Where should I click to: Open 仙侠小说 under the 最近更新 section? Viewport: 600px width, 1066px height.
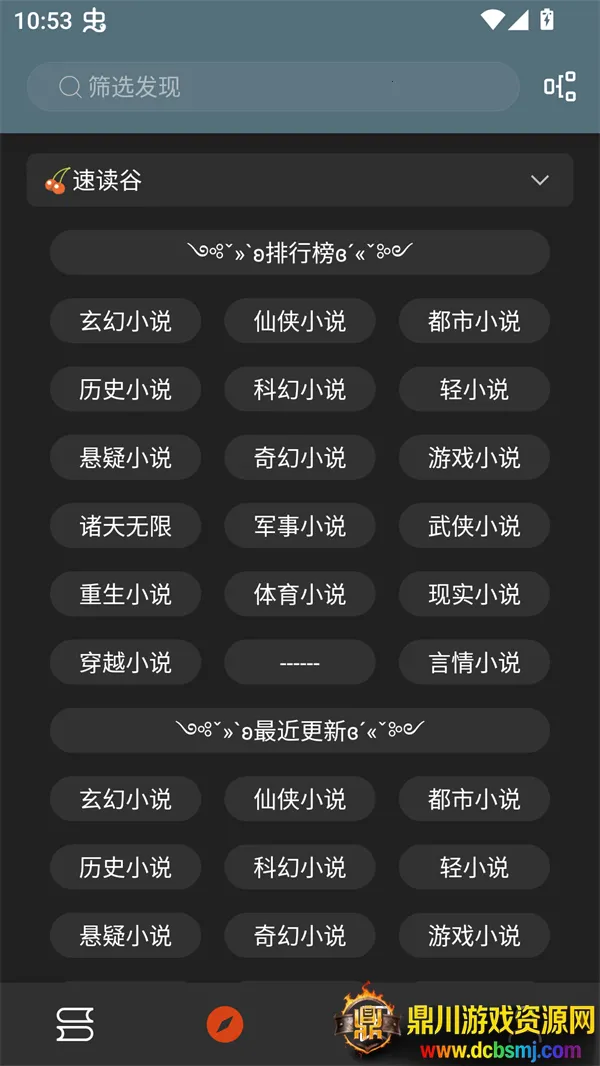[300, 799]
